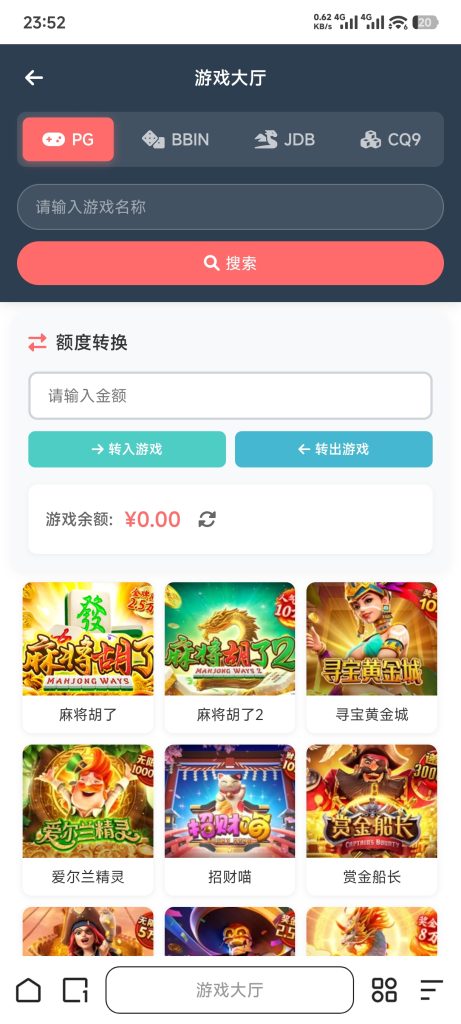
Task: Switch to the CQ9 tab
Action: [390, 139]
